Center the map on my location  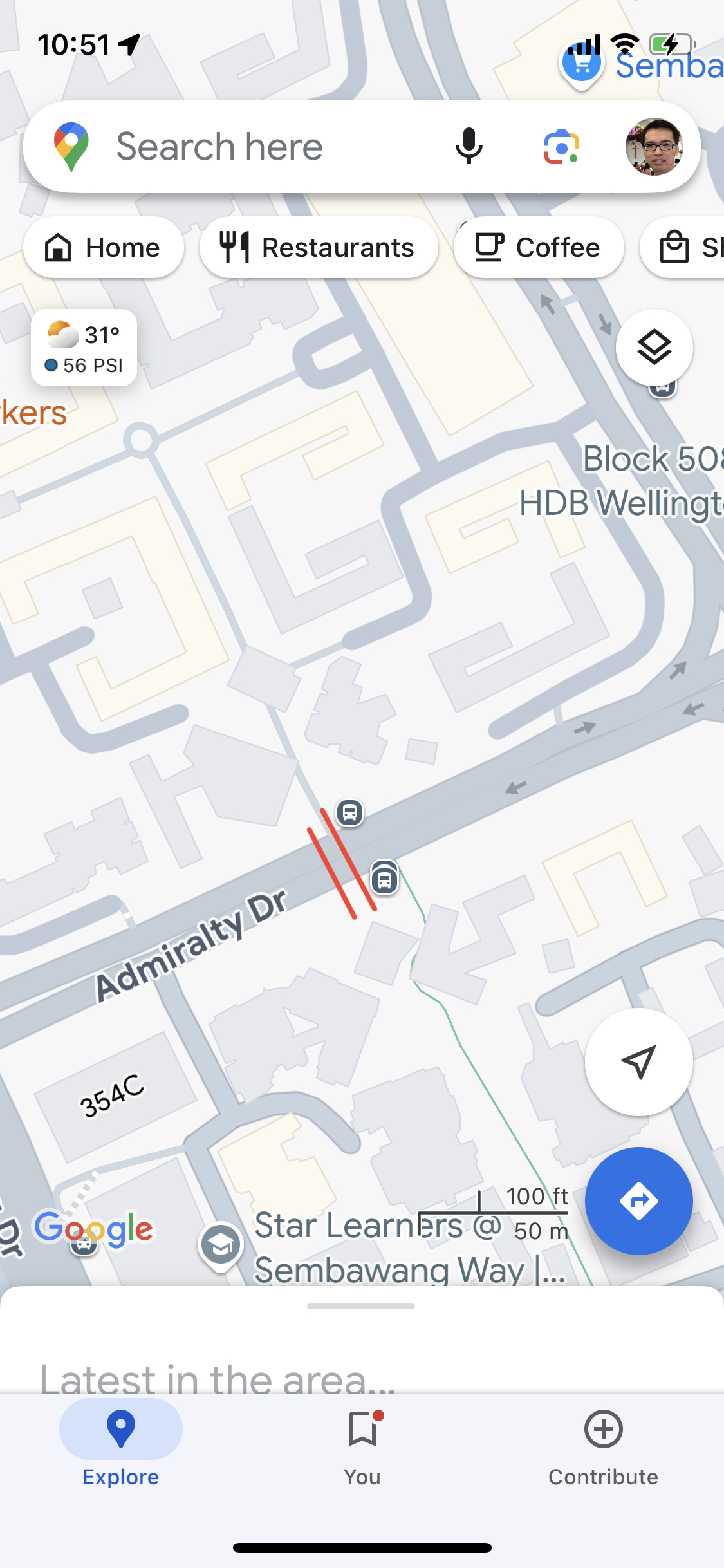click(638, 1062)
